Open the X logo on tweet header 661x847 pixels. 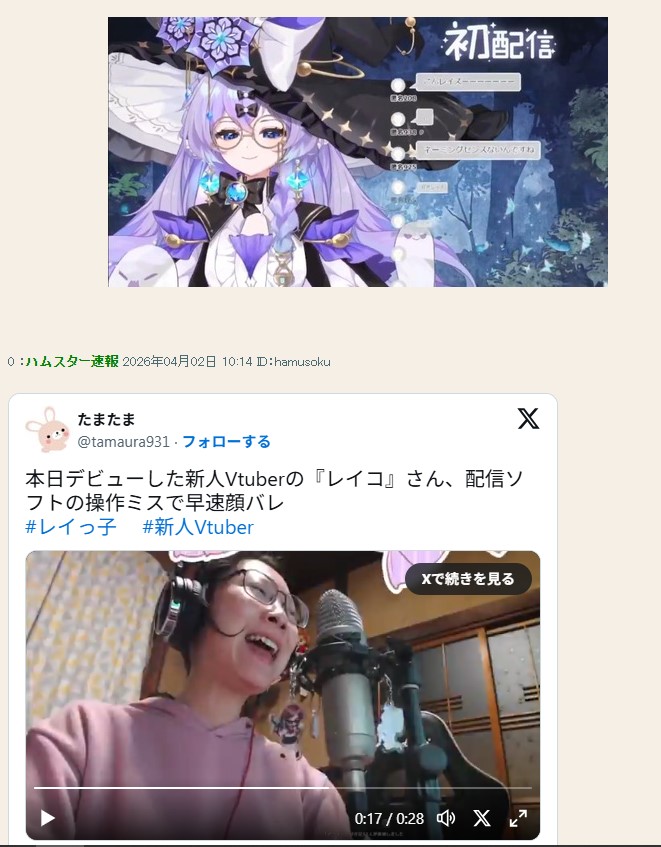tap(528, 419)
